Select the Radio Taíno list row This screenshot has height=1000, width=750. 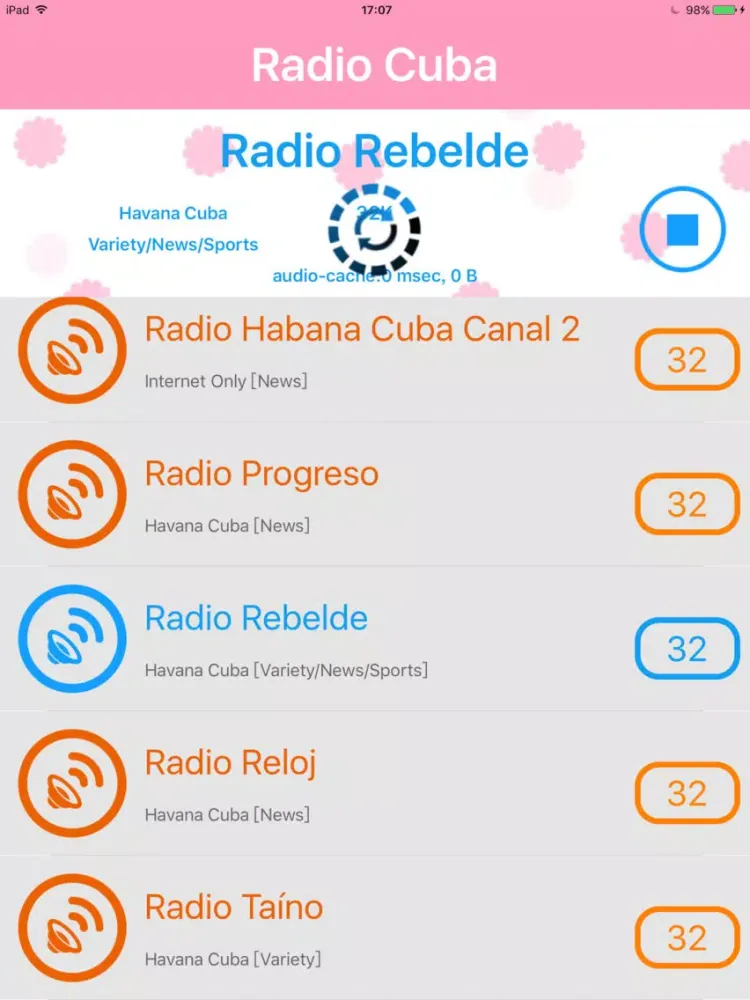pos(375,926)
